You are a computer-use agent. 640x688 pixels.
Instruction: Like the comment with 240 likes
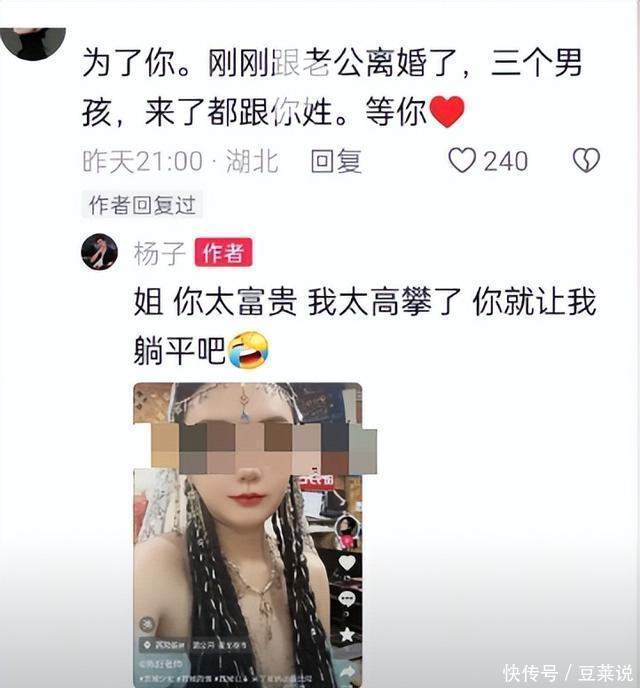click(462, 160)
